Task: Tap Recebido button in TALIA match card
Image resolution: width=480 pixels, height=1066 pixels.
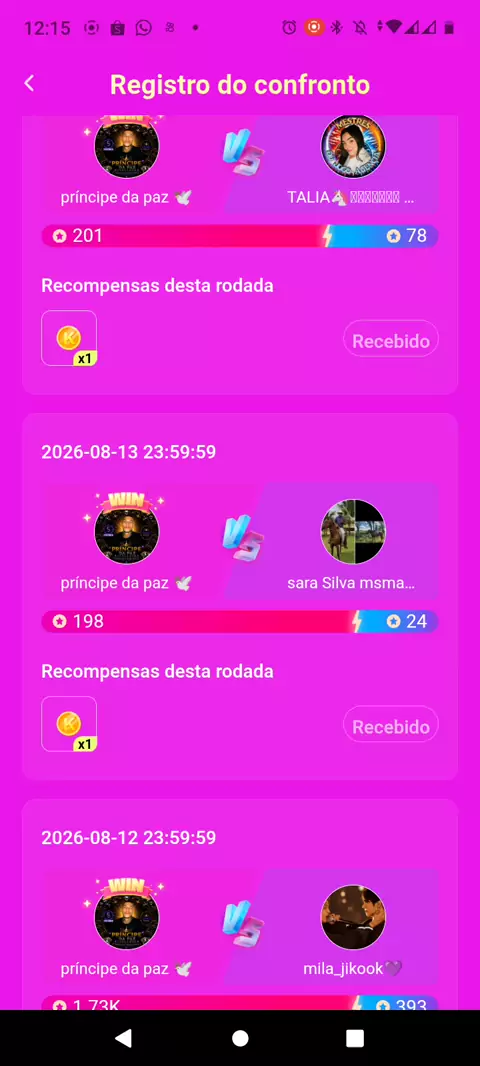Action: pyautogui.click(x=391, y=339)
